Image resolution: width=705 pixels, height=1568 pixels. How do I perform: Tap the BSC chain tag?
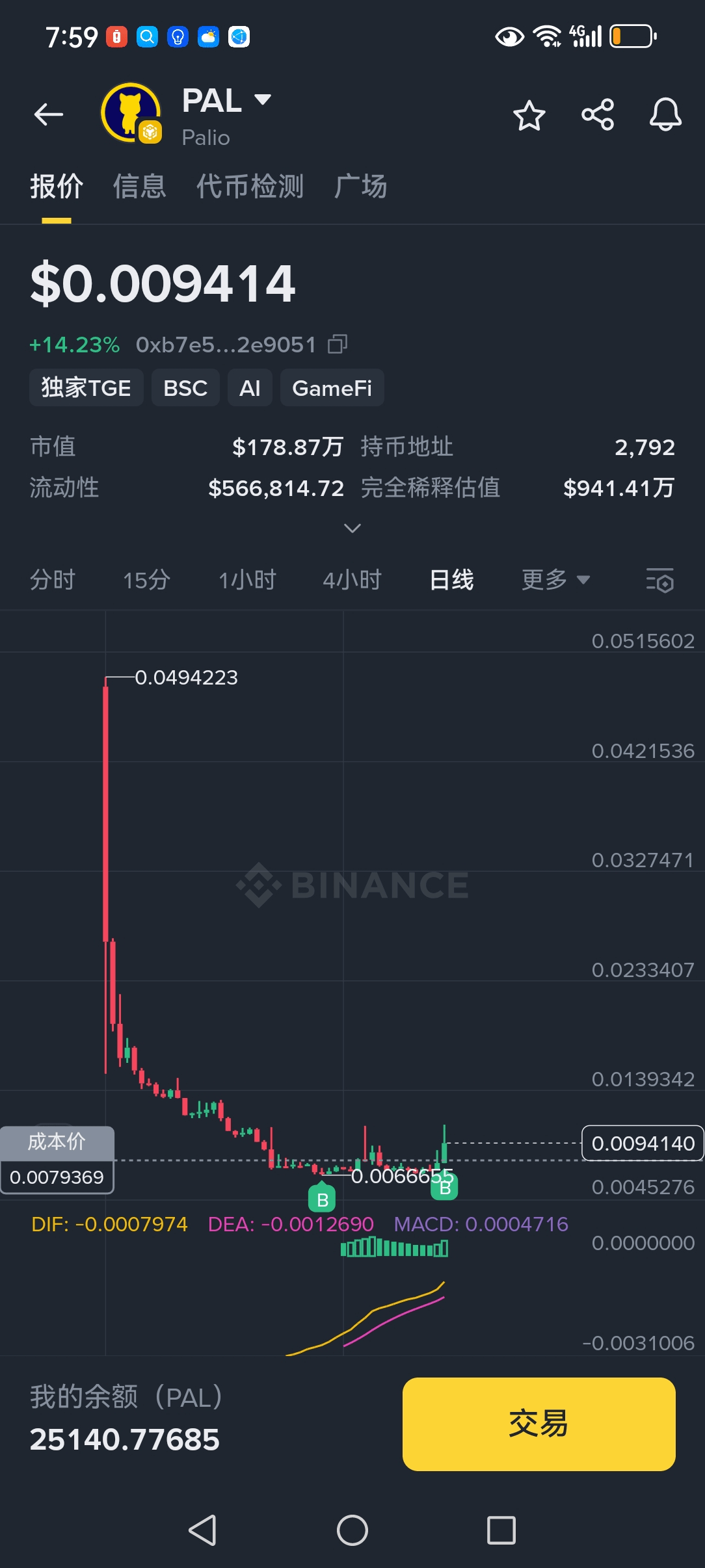click(185, 388)
